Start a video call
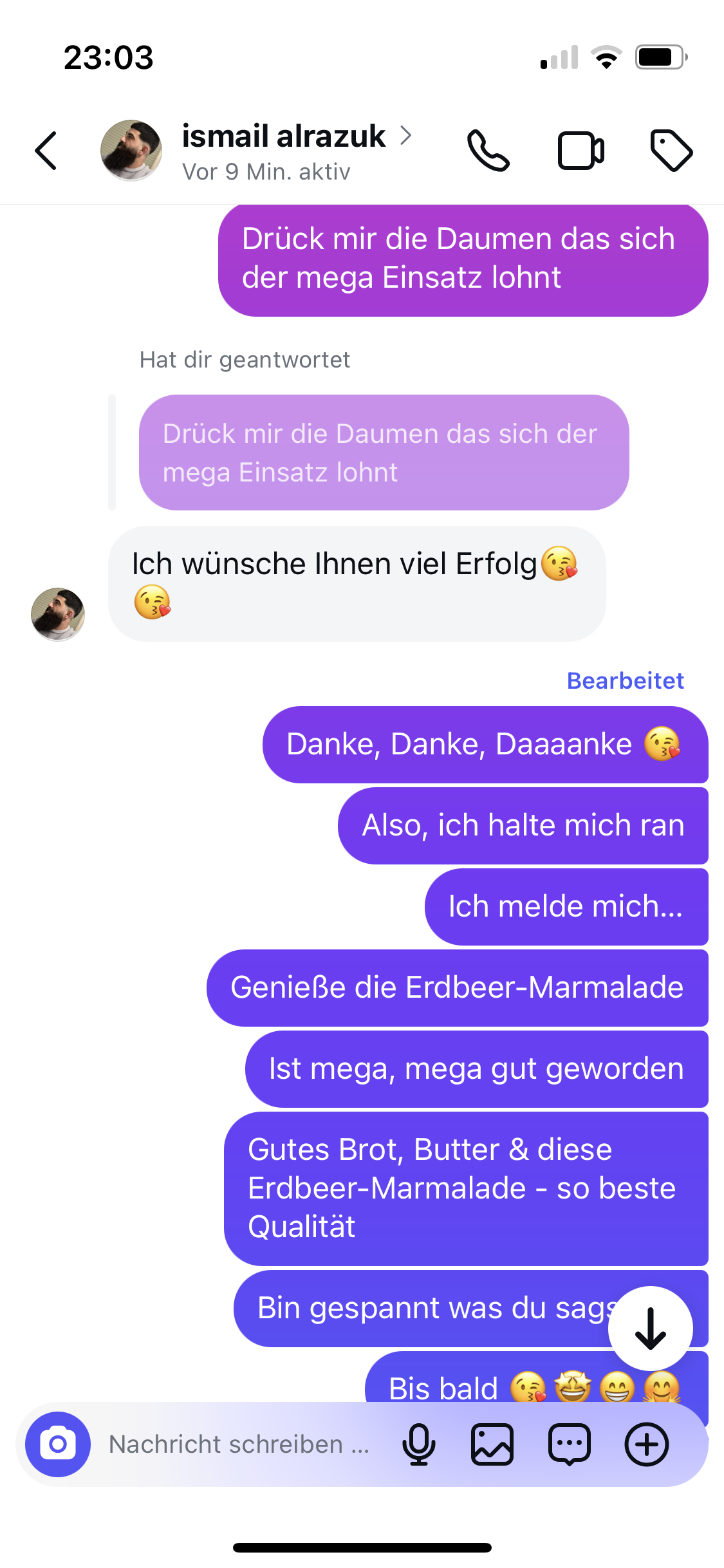Viewport: 724px width, 1568px height. (x=580, y=151)
